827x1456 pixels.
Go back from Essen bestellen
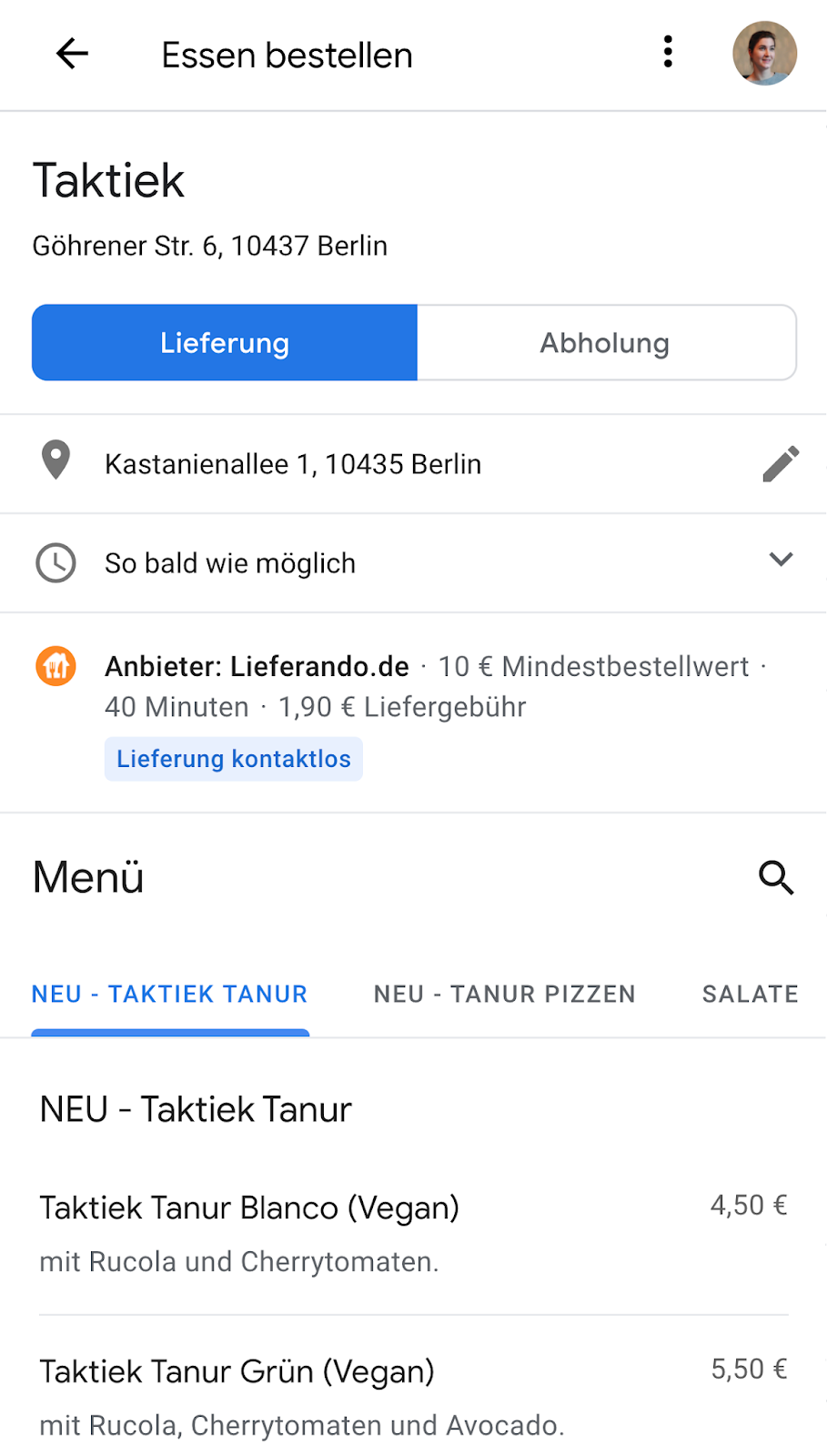click(x=72, y=55)
